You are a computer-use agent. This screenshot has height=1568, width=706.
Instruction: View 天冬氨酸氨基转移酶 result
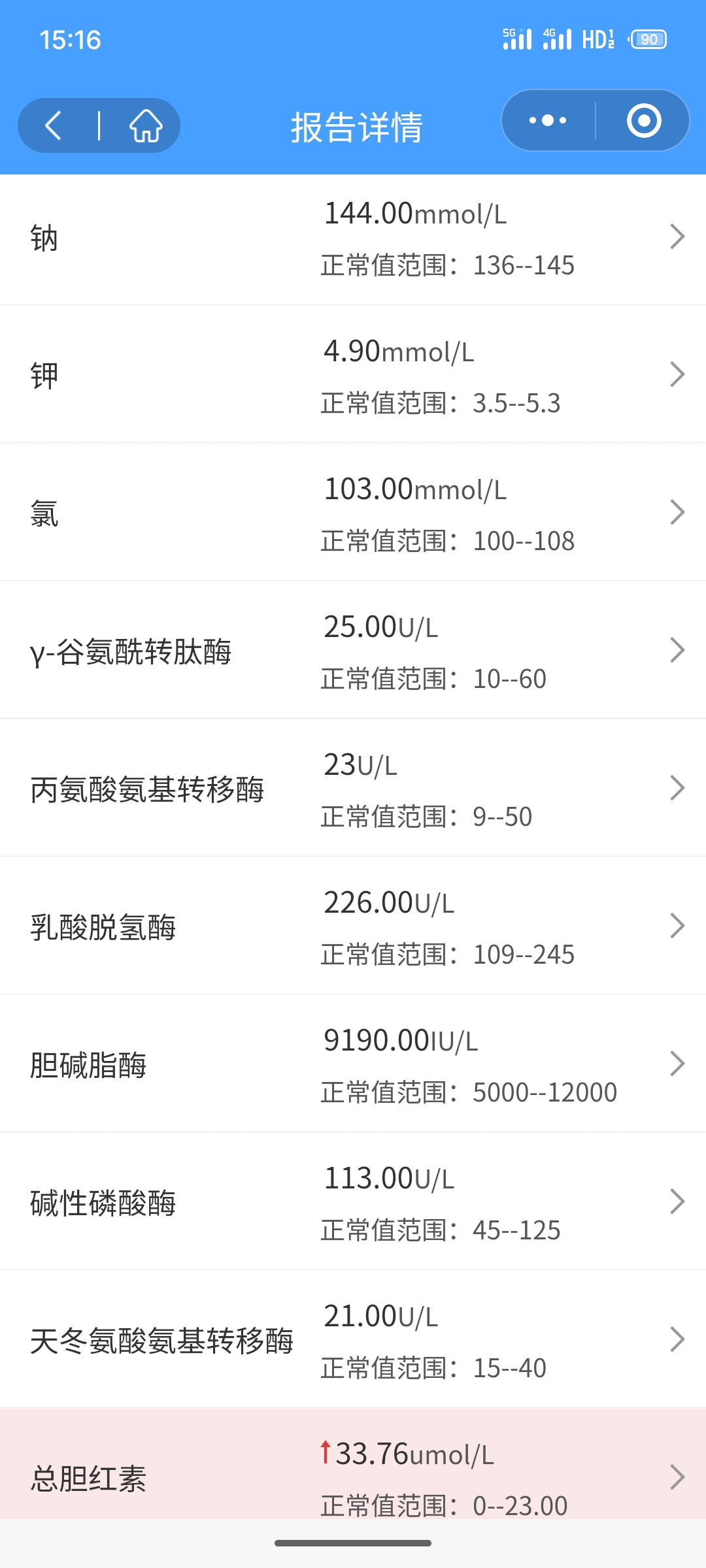click(353, 1339)
